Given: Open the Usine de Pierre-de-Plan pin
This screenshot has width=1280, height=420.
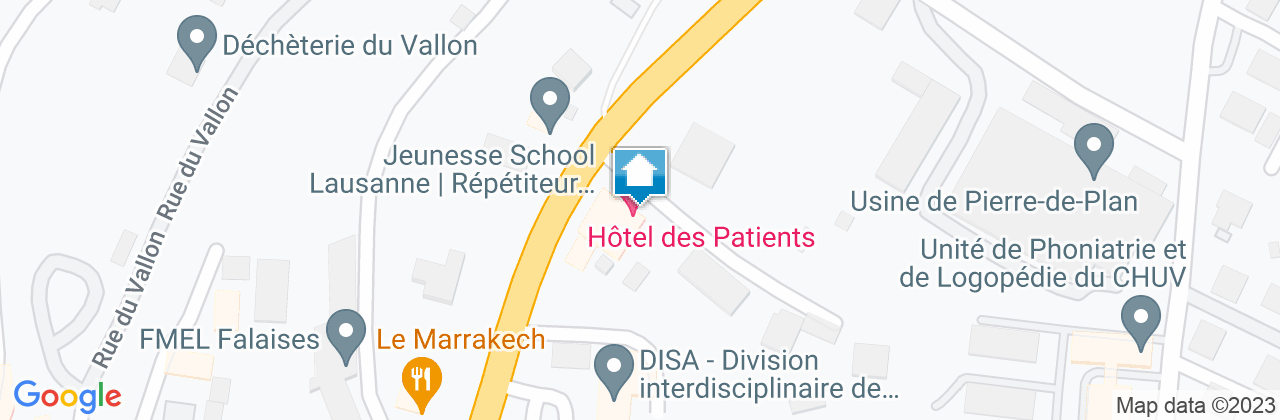Looking at the screenshot, I should click(1093, 147).
